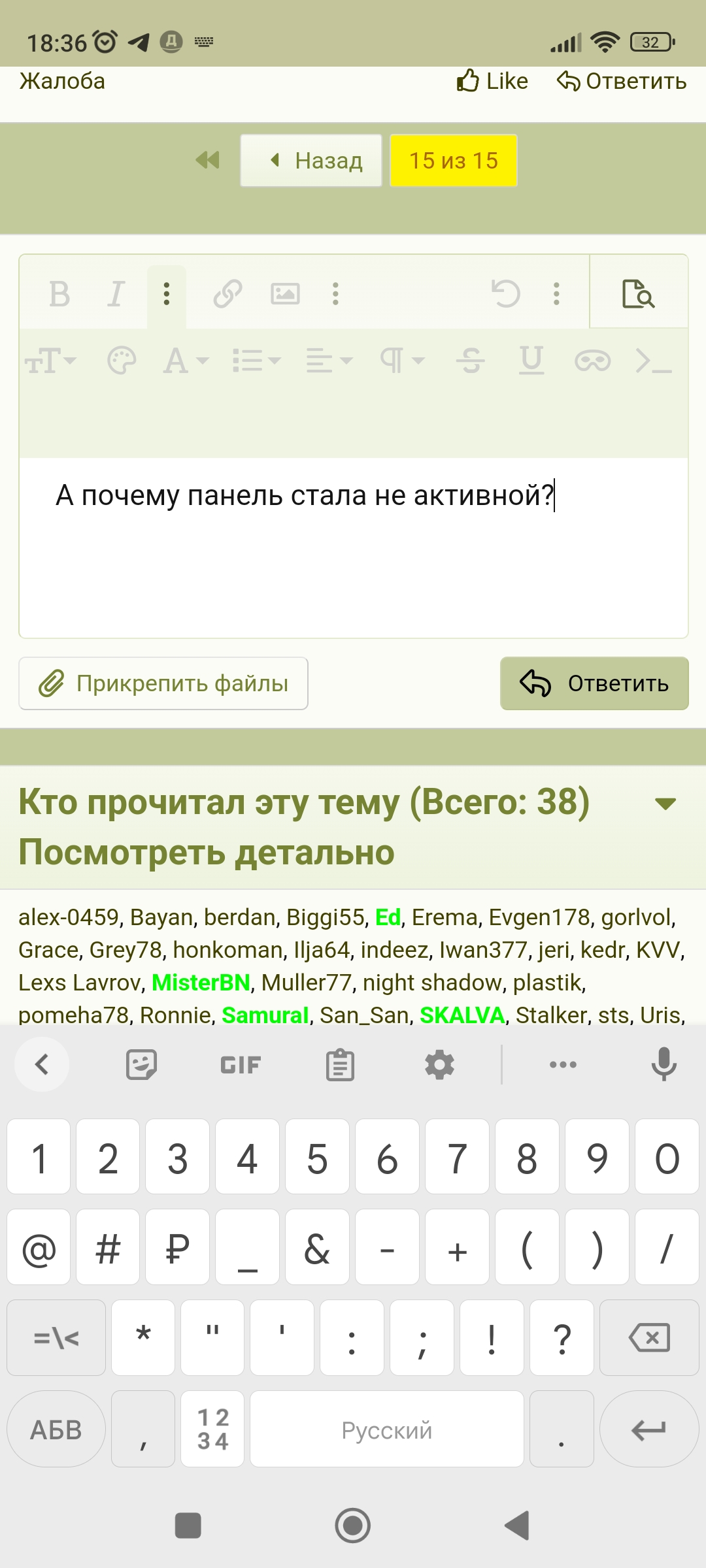706x1568 pixels.
Task: Like this forum post
Action: point(492,82)
